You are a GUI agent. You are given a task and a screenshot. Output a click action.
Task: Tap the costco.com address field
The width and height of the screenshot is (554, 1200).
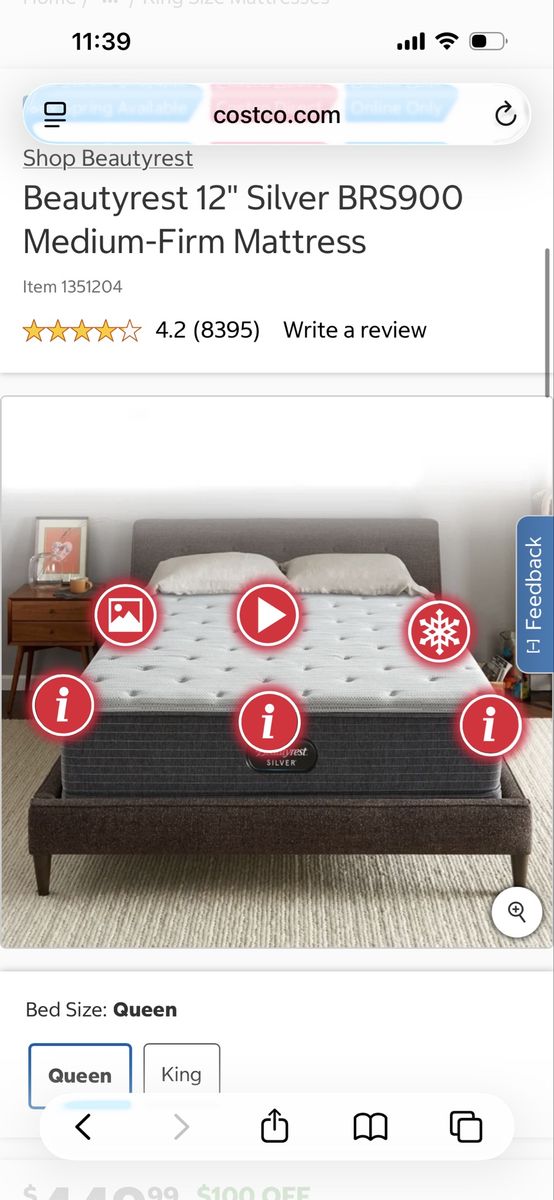[x=277, y=114]
